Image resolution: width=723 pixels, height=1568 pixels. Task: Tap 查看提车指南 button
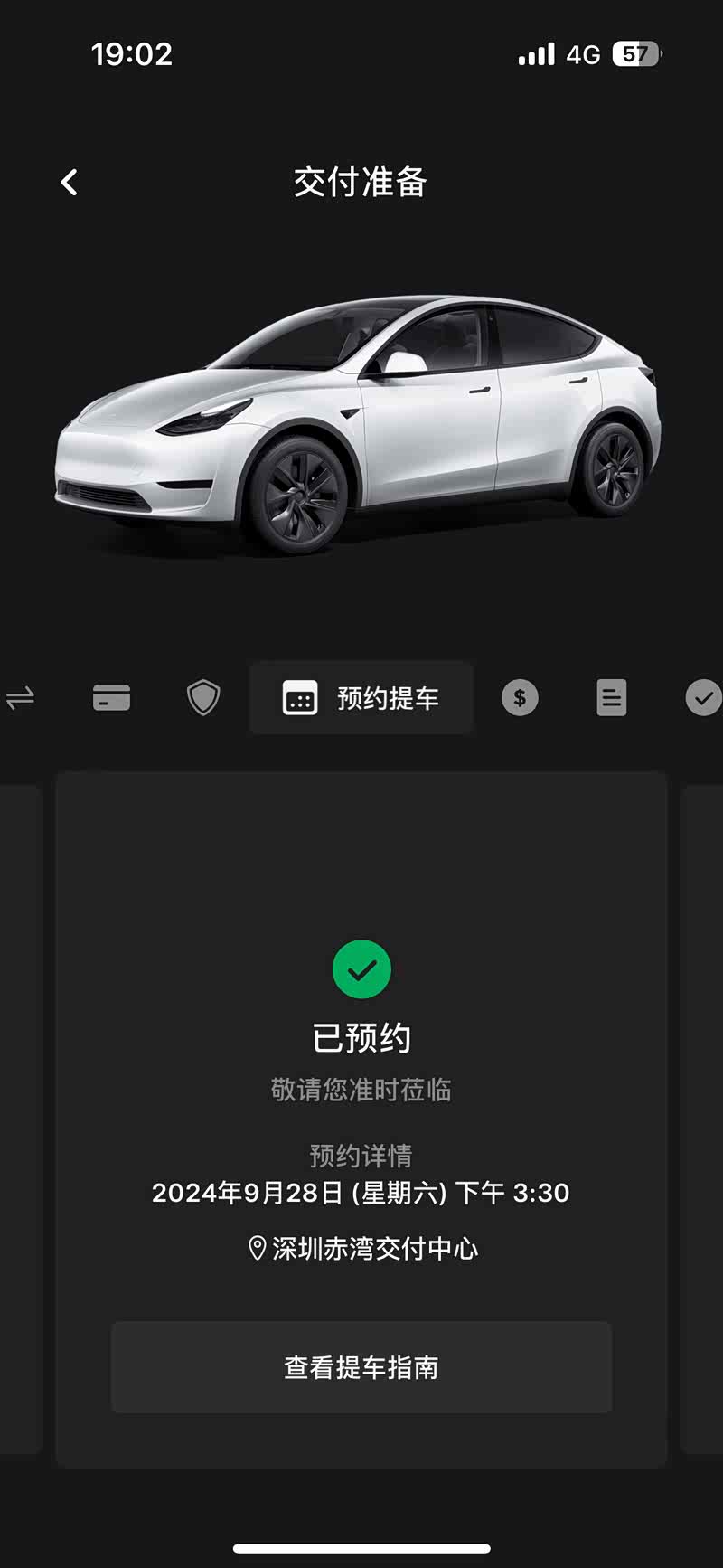click(361, 1367)
